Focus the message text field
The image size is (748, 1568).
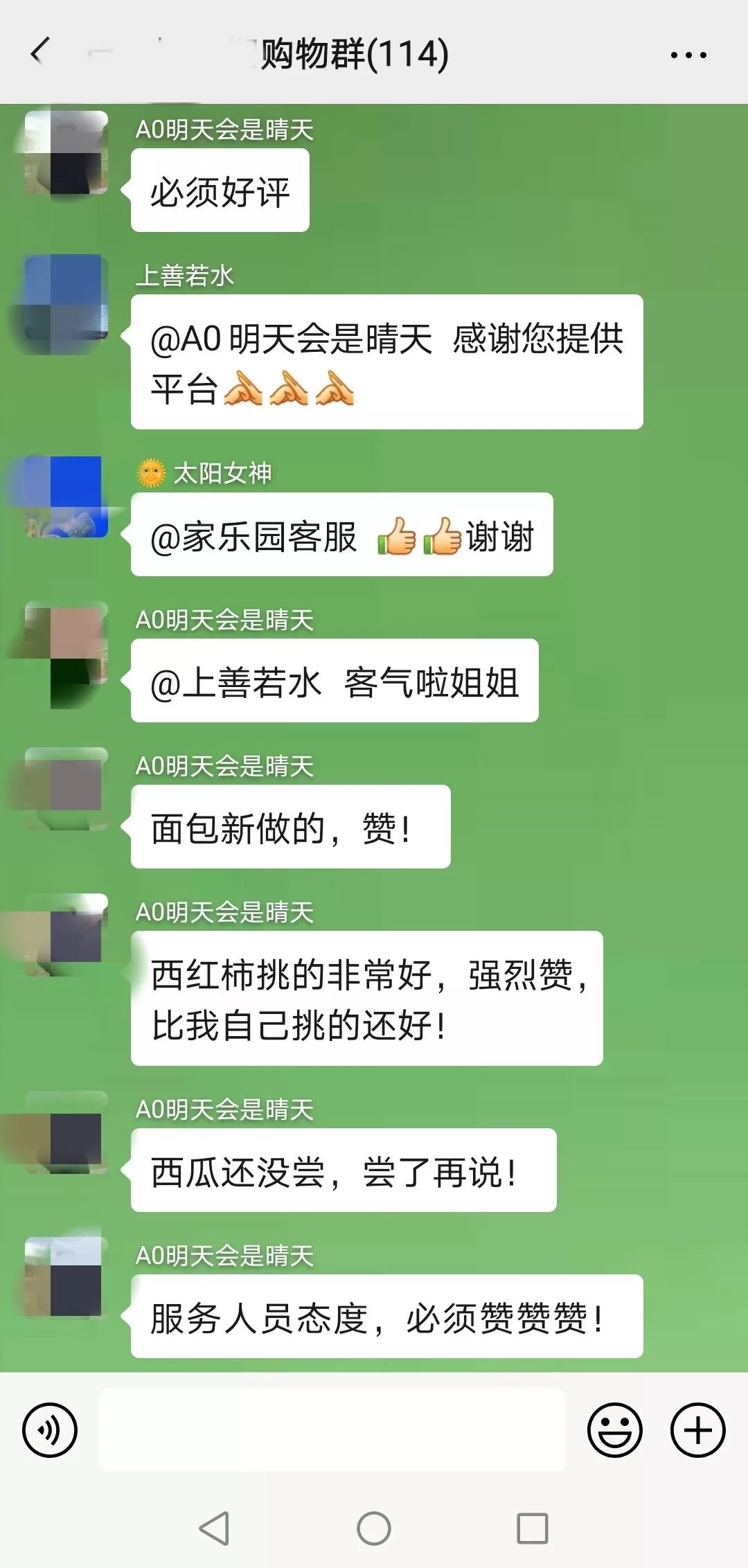click(332, 1430)
